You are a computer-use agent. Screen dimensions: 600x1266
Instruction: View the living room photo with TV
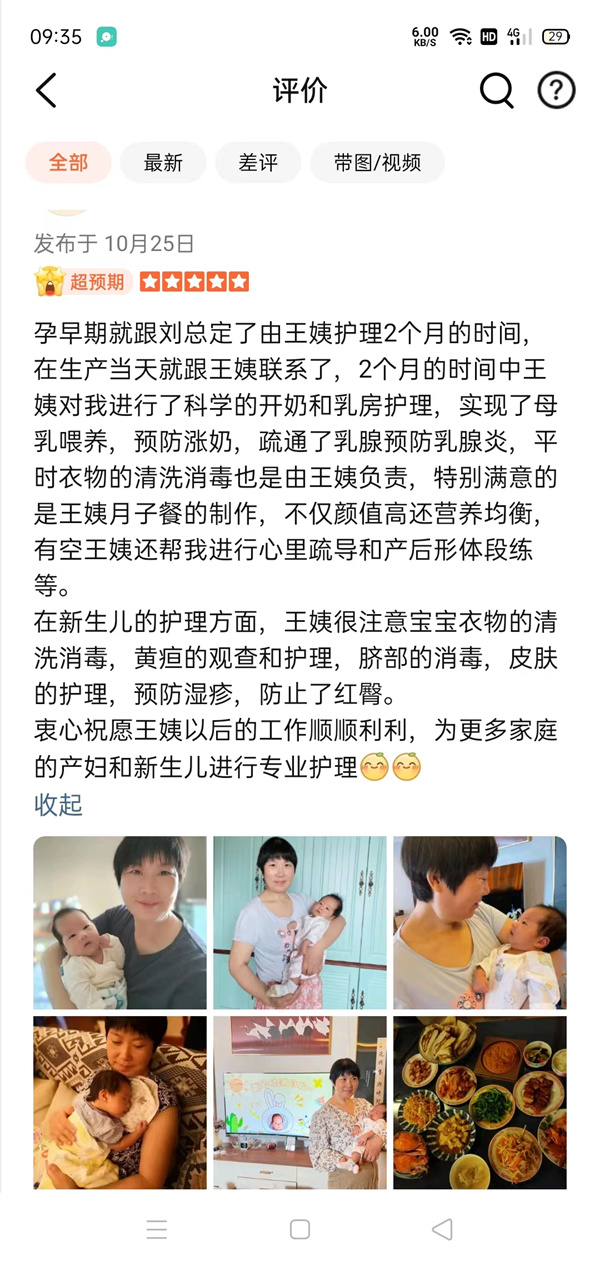click(300, 1102)
